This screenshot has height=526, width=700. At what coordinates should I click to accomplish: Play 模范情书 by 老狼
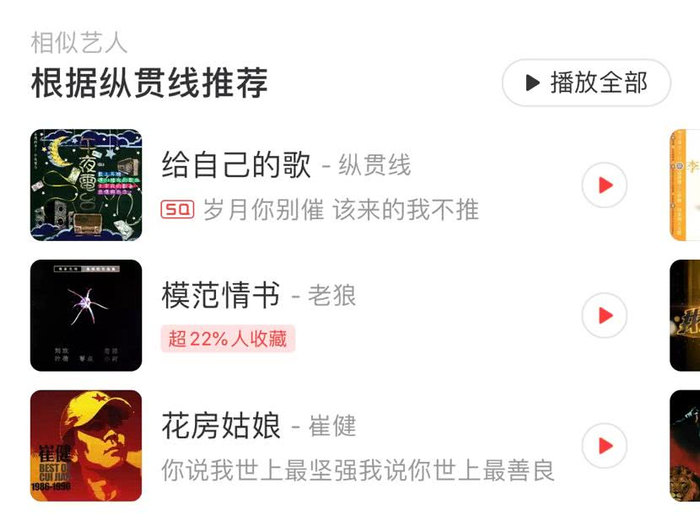point(604,316)
